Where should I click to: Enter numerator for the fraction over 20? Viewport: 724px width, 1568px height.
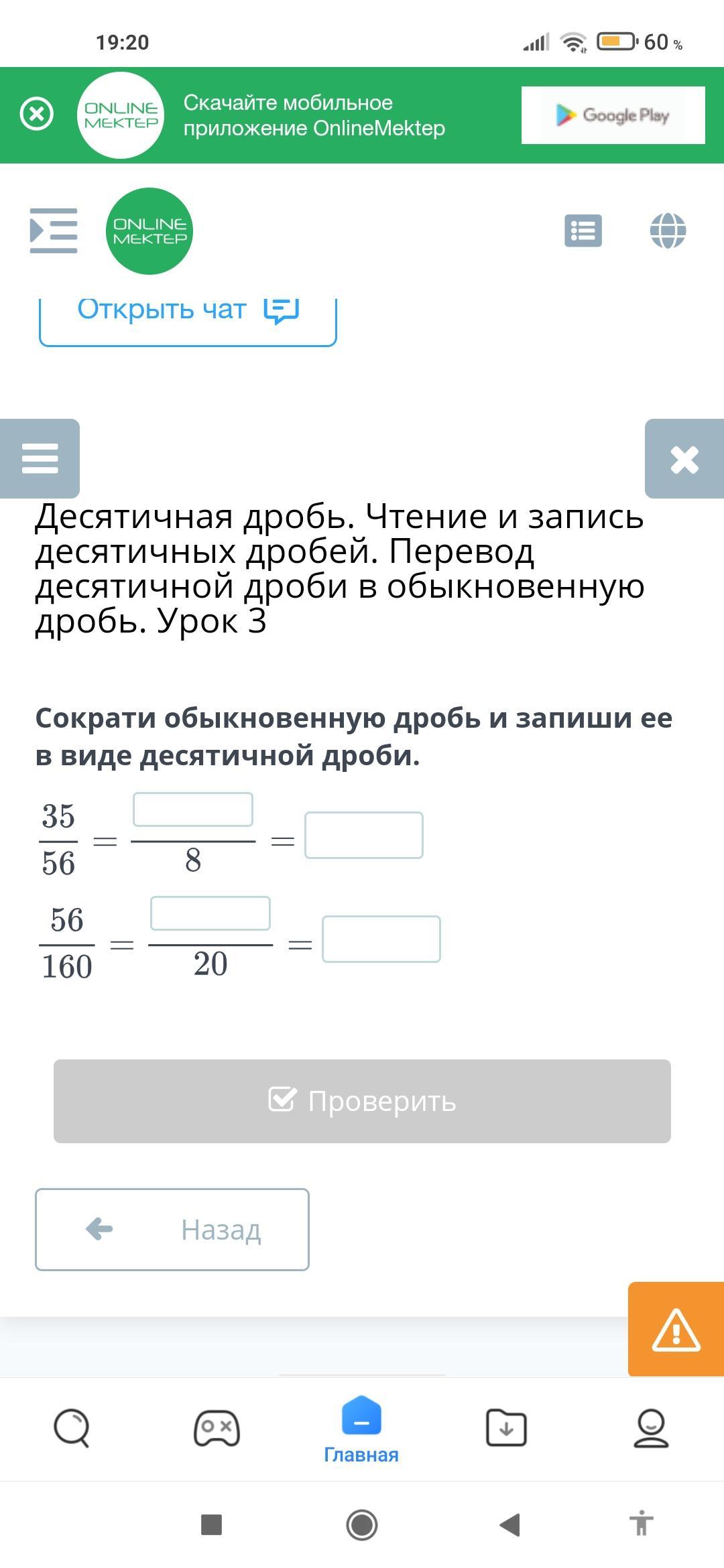[x=210, y=913]
